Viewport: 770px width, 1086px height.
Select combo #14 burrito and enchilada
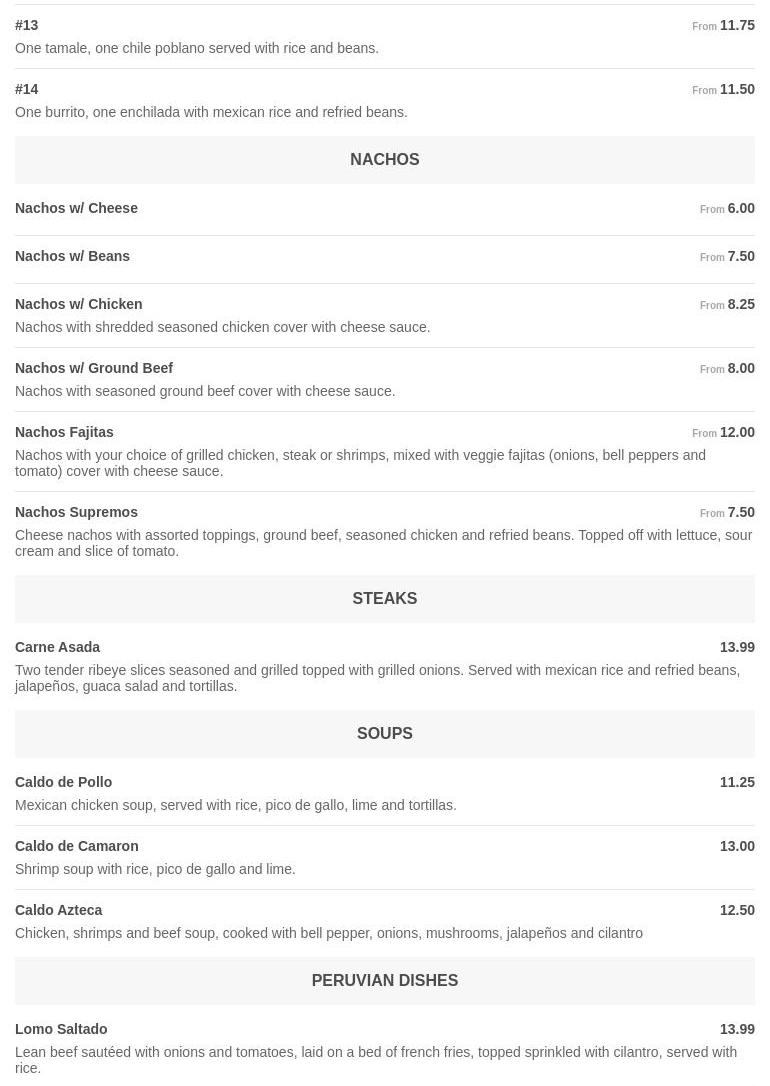pos(27,89)
